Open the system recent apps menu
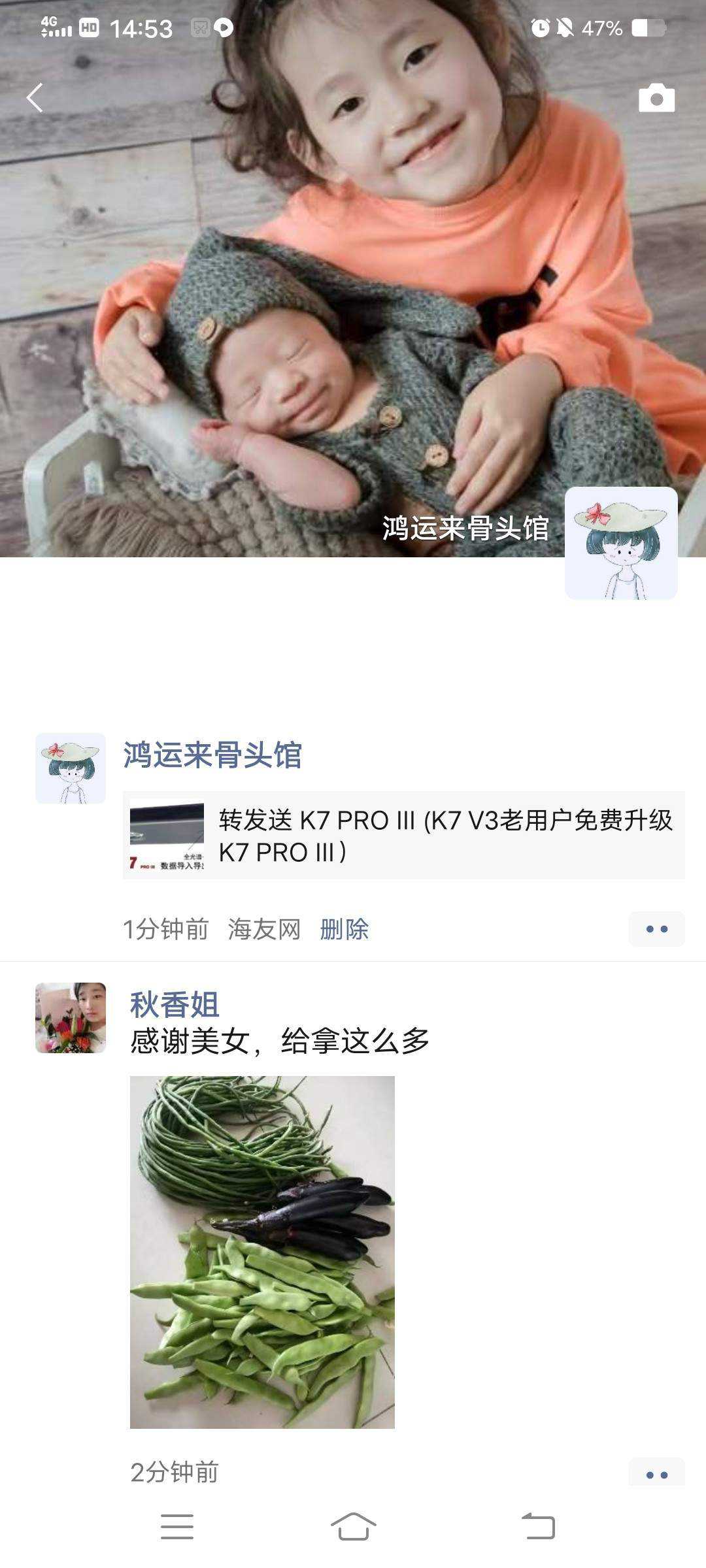Image resolution: width=706 pixels, height=1568 pixels. click(x=176, y=1527)
